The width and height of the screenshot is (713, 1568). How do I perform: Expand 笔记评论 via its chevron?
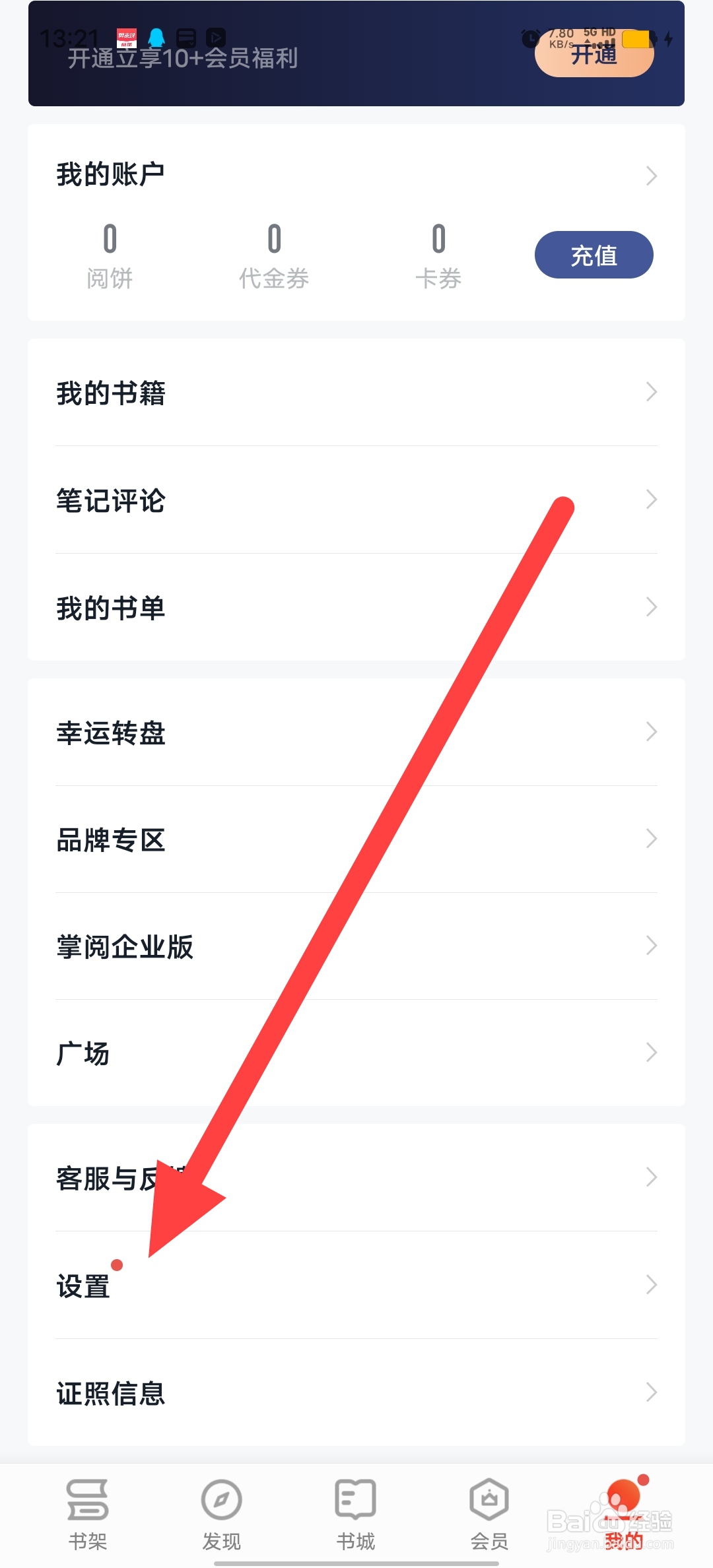pyautogui.click(x=651, y=500)
